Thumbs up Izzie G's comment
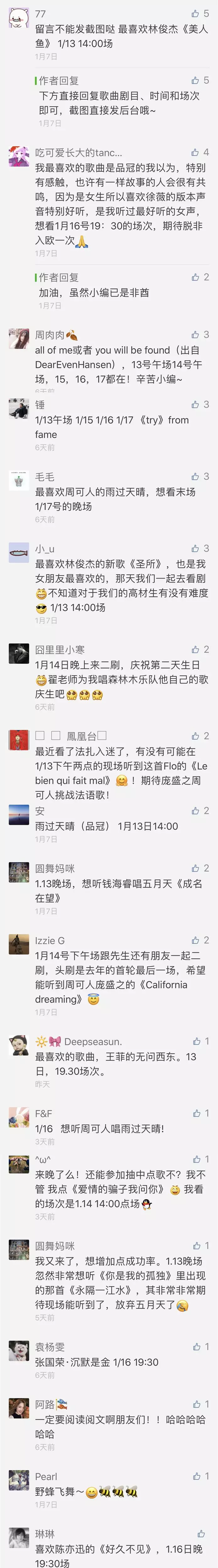The height and width of the screenshot is (1568, 218). point(195,940)
